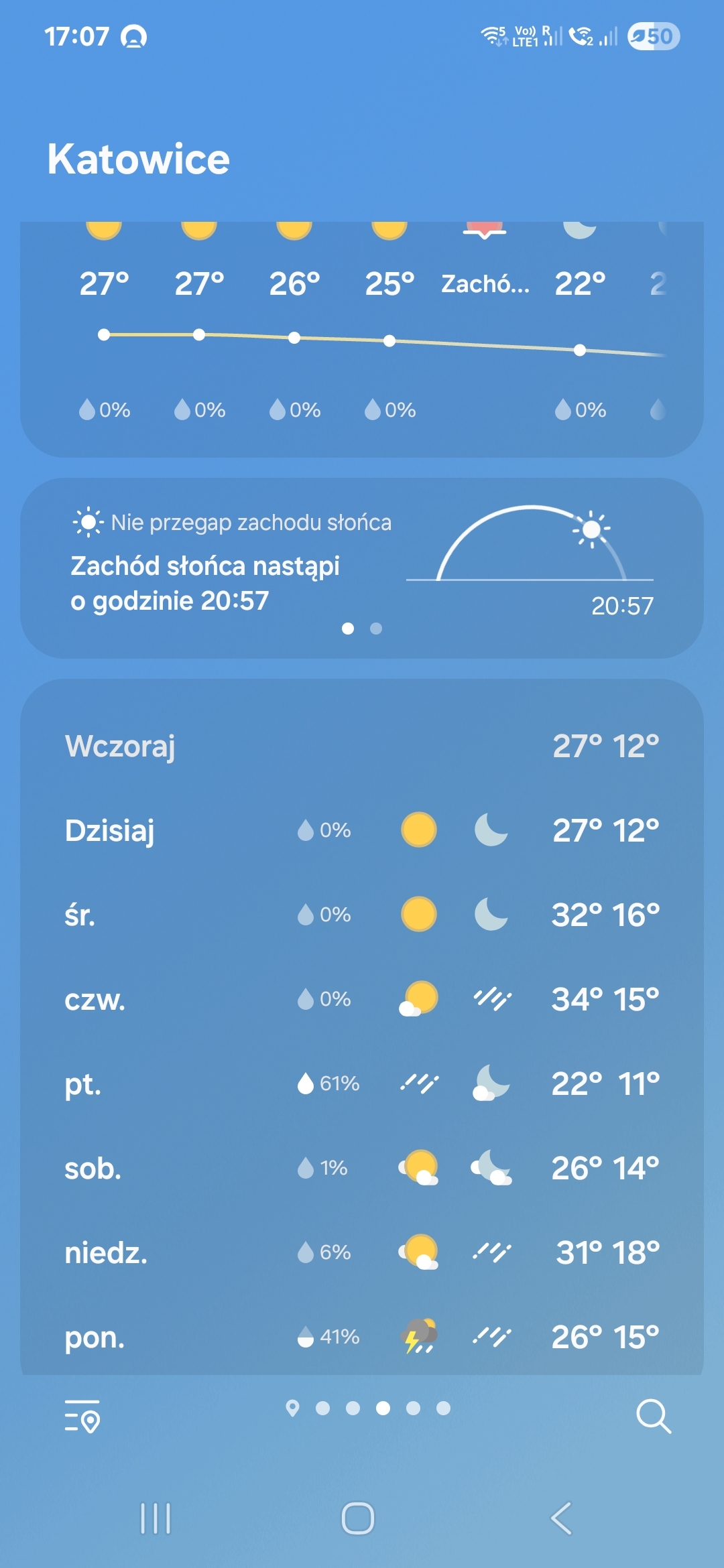Go back with the system back button
The width and height of the screenshot is (724, 1568).
point(562,1518)
